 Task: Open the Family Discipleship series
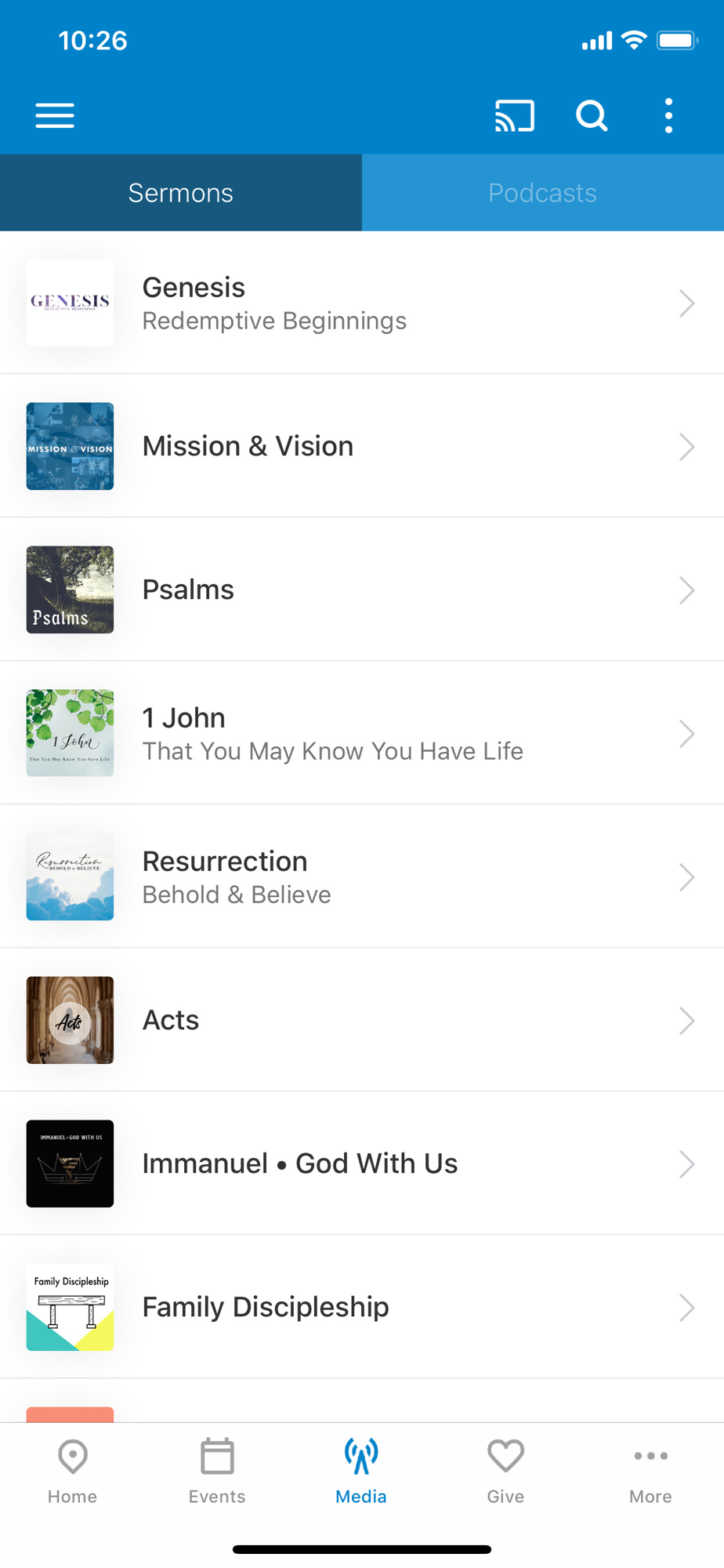(x=362, y=1307)
